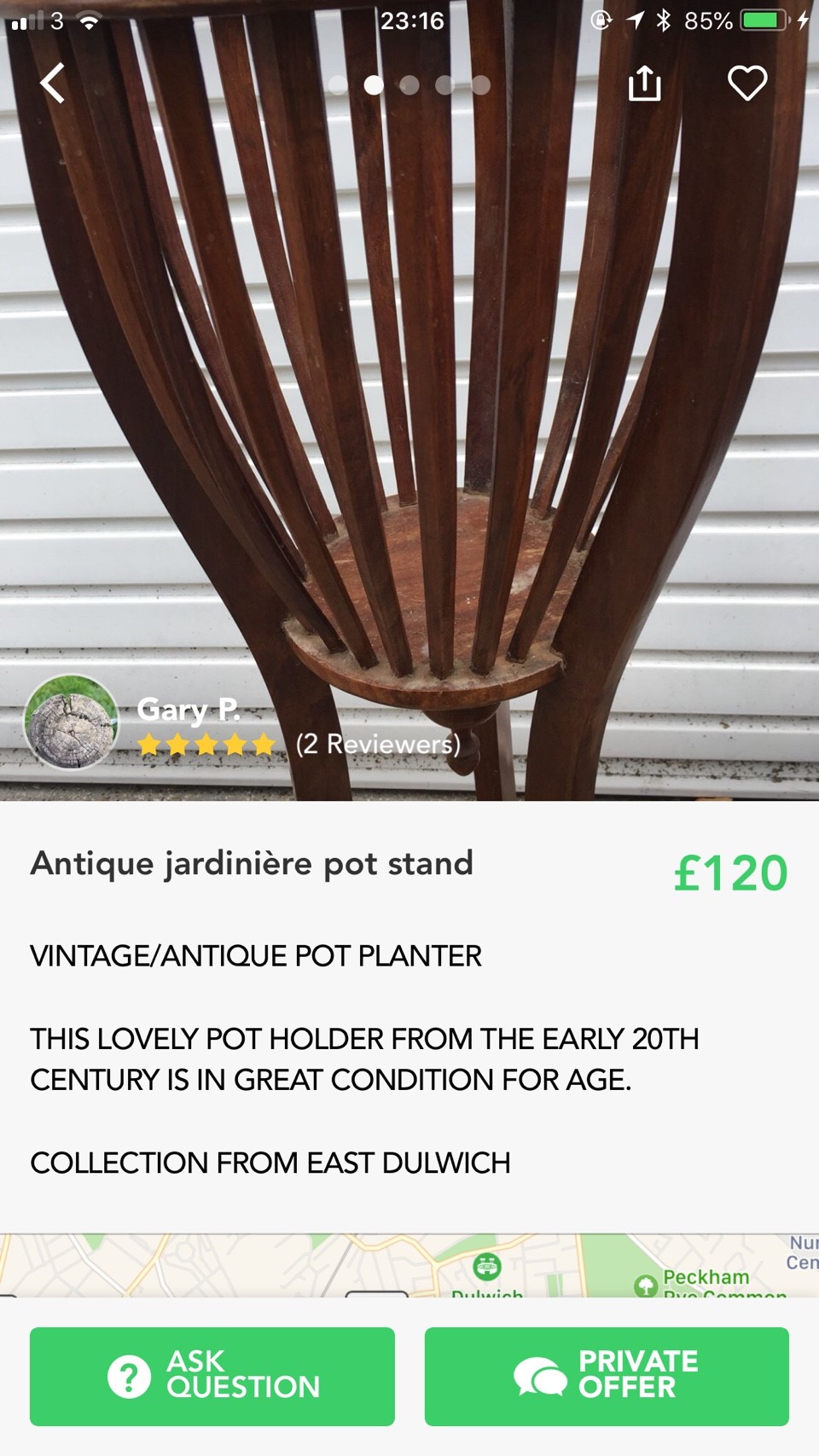Make a Private Offer

(x=607, y=1376)
